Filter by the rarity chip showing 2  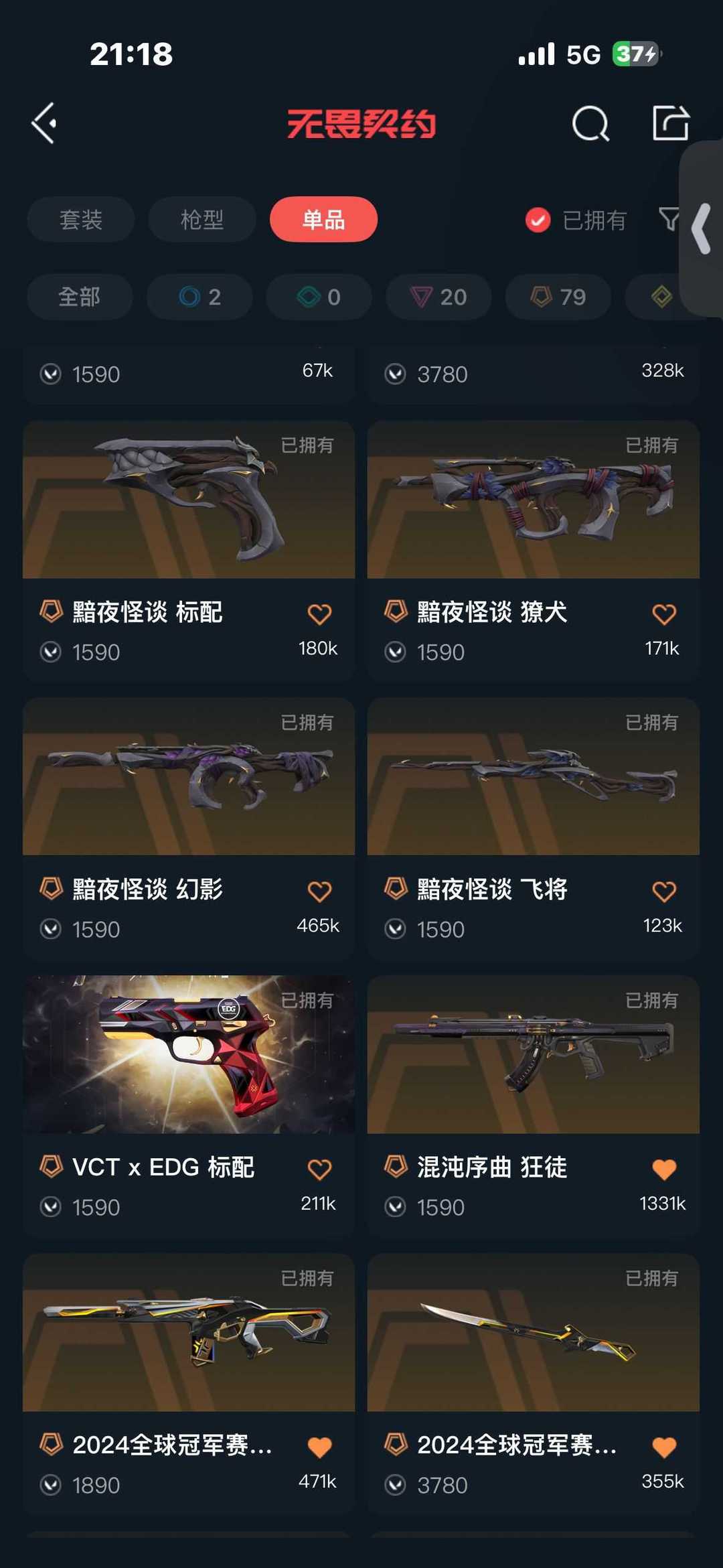click(x=199, y=297)
